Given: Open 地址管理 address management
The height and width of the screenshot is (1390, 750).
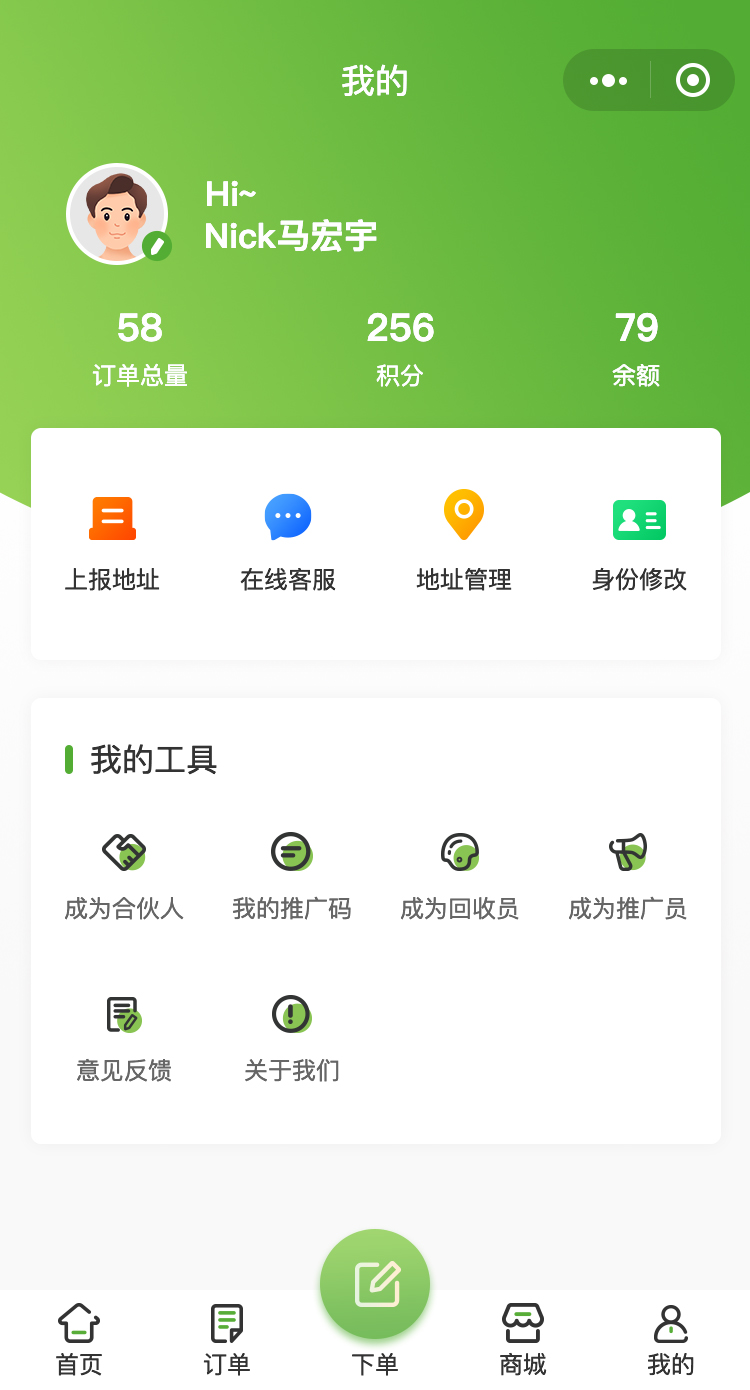Looking at the screenshot, I should 464,542.
